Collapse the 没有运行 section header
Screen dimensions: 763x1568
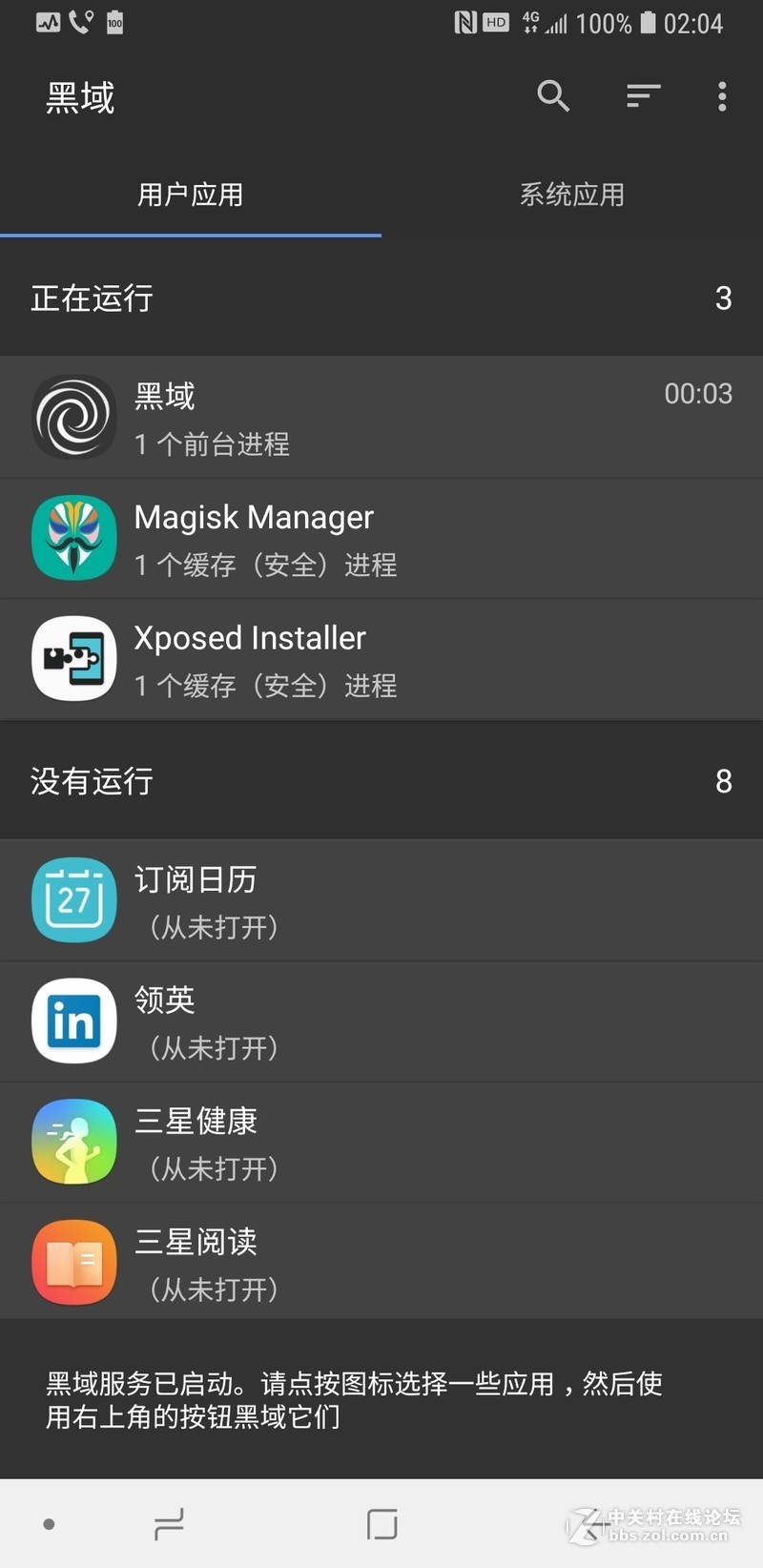[381, 781]
